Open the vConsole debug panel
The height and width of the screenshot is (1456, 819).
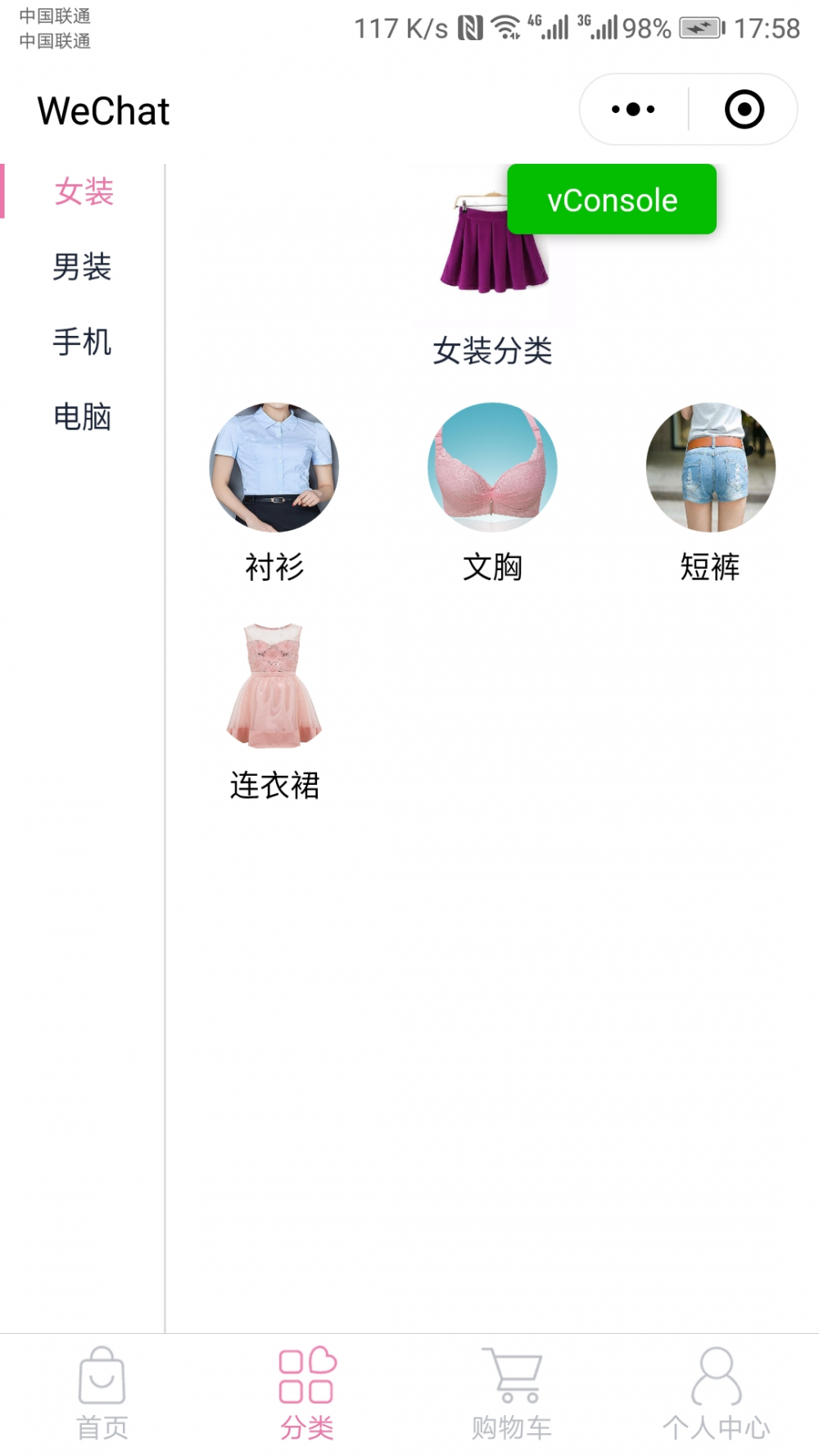pyautogui.click(x=613, y=198)
